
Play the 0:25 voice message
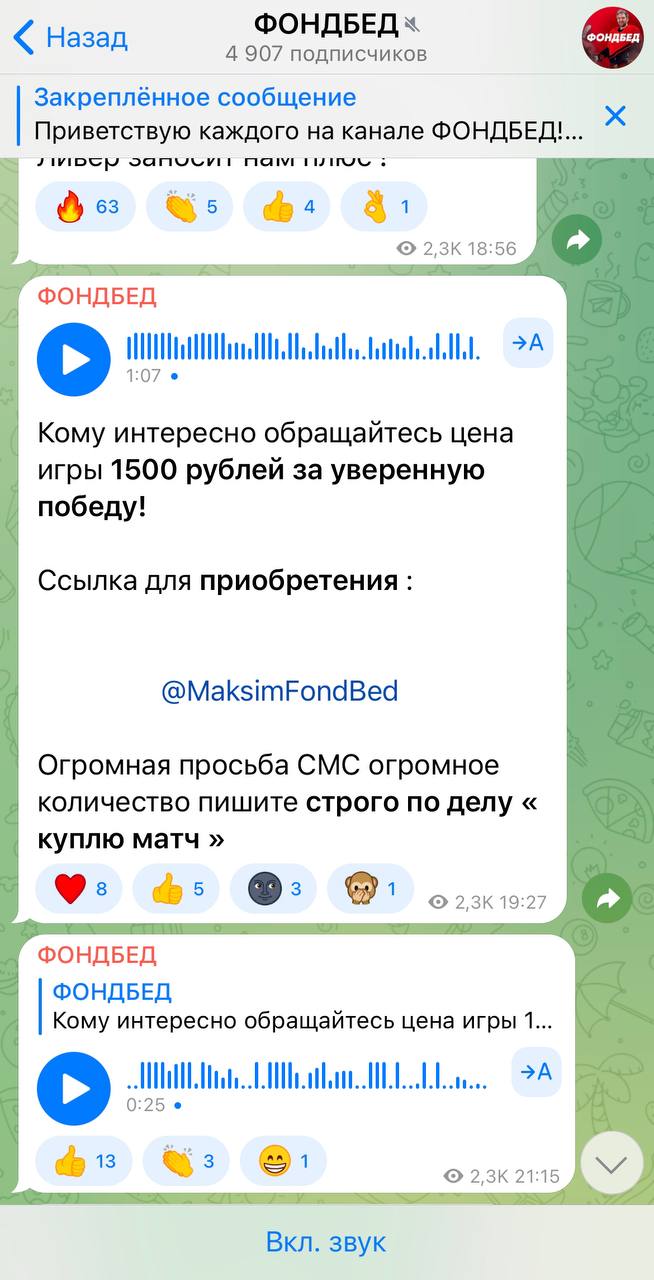pyautogui.click(x=74, y=1088)
